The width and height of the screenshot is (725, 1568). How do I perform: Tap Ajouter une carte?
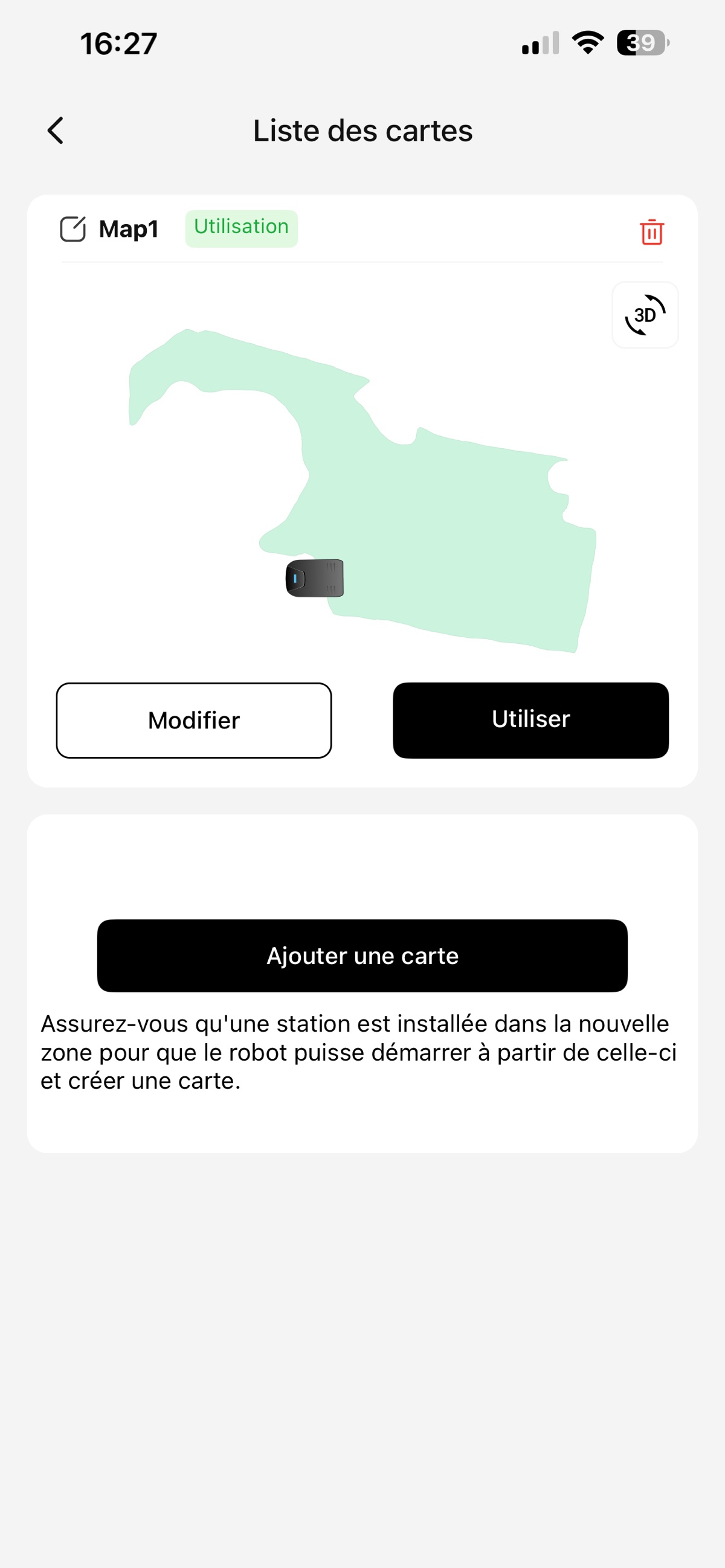[362, 956]
